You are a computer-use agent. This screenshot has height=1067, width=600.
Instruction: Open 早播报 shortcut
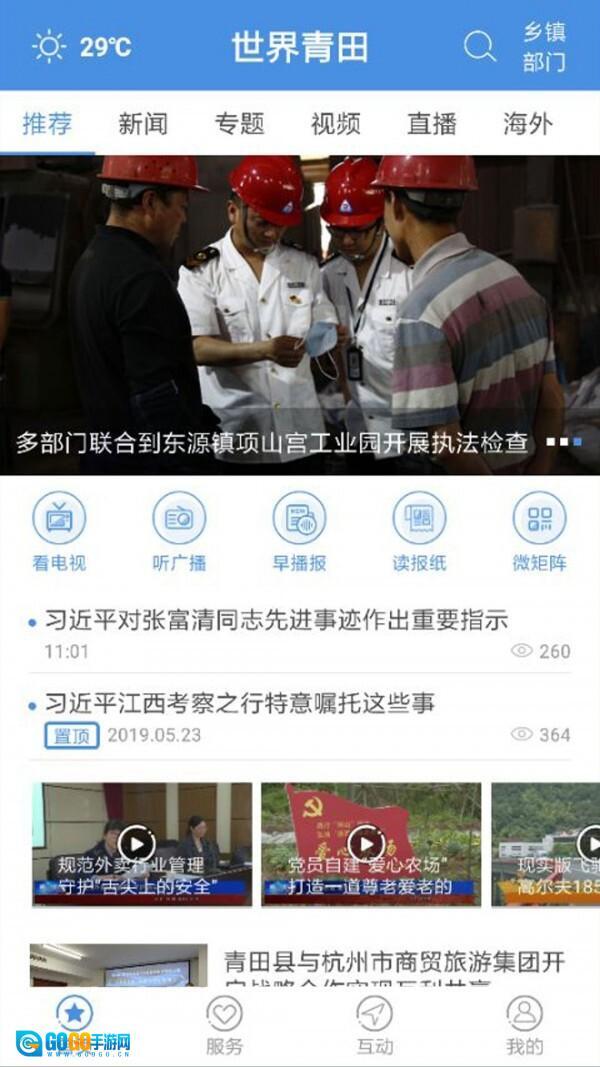point(299,532)
